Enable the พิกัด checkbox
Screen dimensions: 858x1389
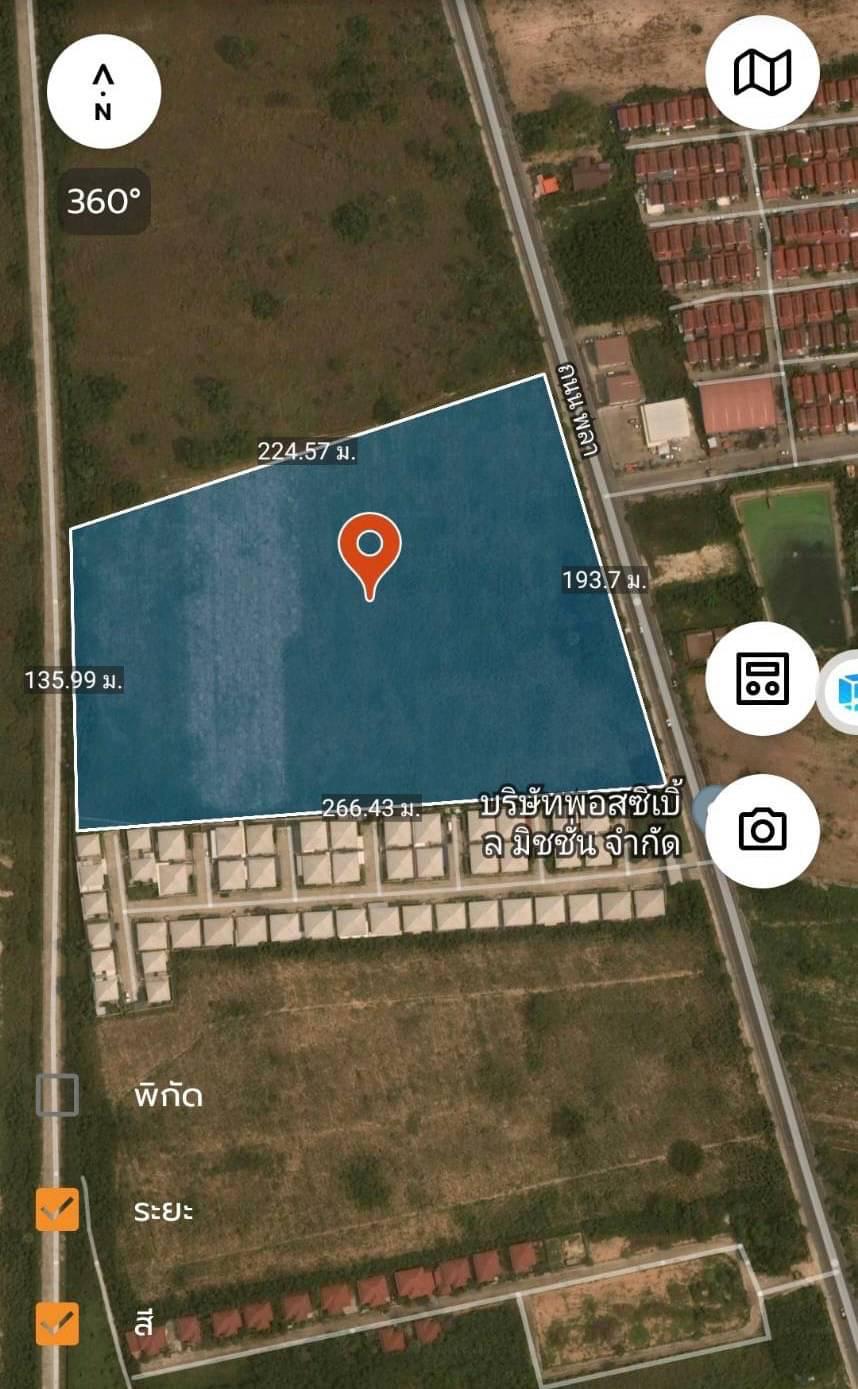[x=57, y=1095]
